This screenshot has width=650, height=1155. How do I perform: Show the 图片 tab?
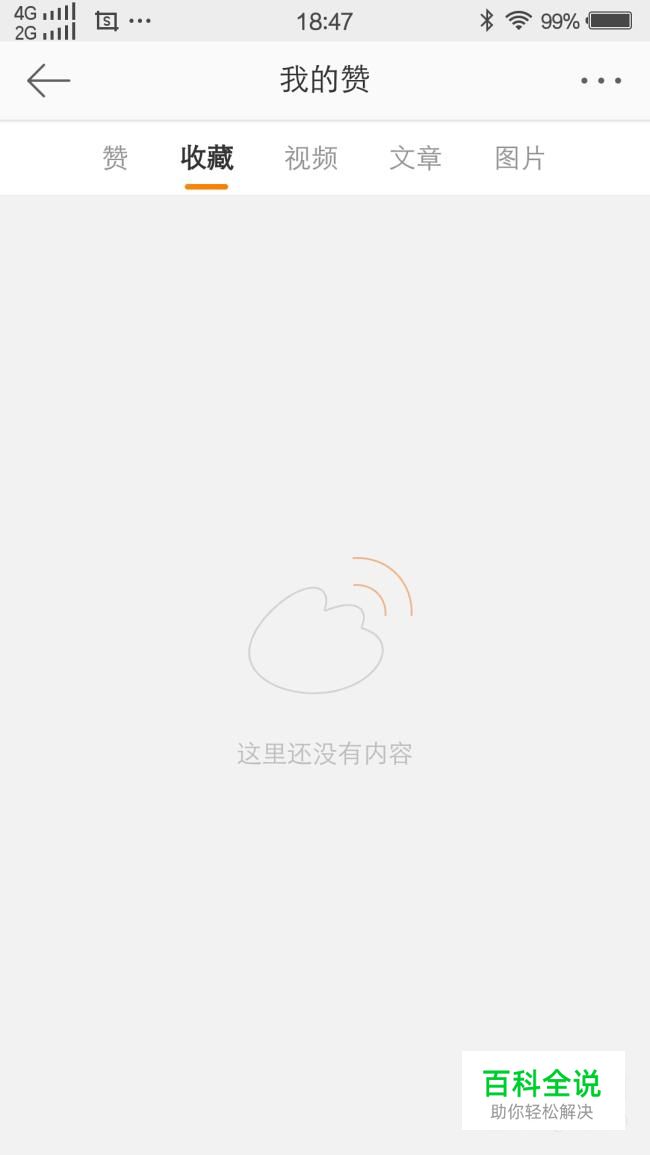click(x=519, y=158)
